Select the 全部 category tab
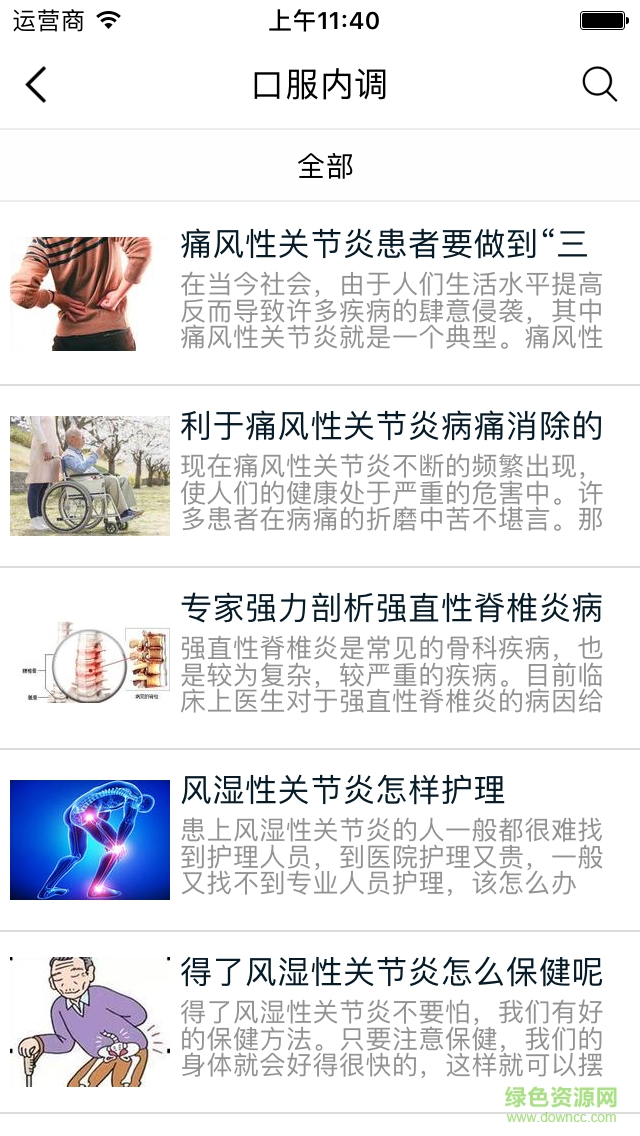The width and height of the screenshot is (640, 1136). click(326, 166)
